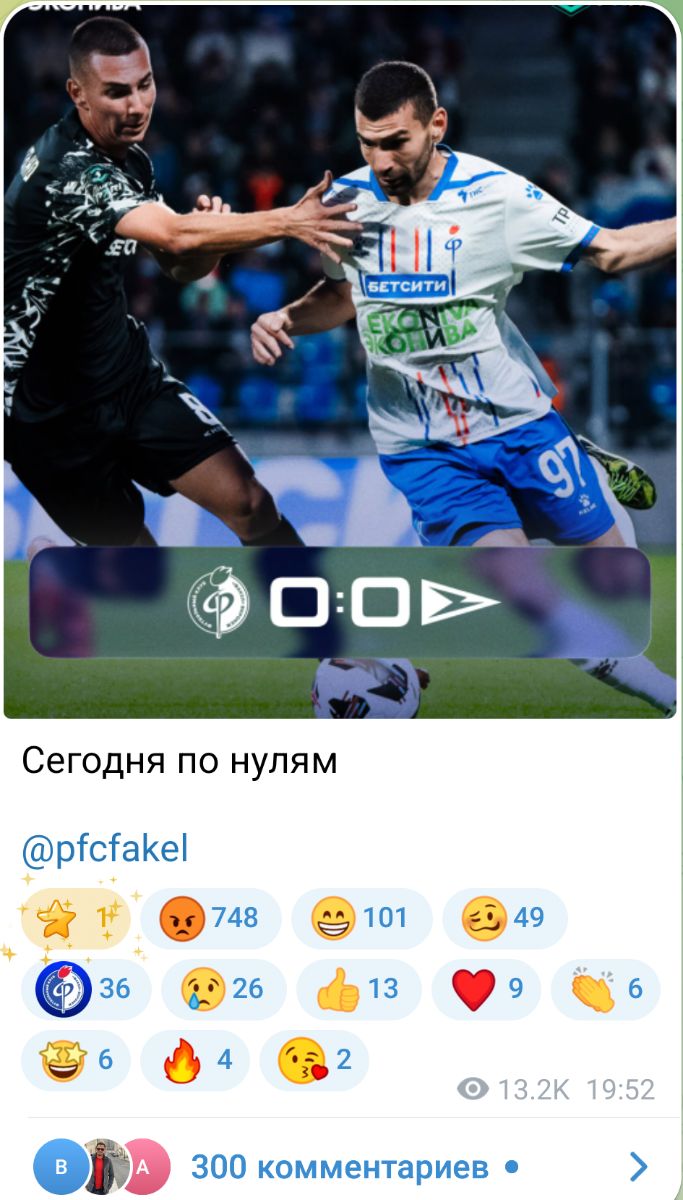Image resolution: width=683 pixels, height=1200 pixels.
Task: Choose the star-struck face reaction (6)
Action: [x=78, y=1060]
